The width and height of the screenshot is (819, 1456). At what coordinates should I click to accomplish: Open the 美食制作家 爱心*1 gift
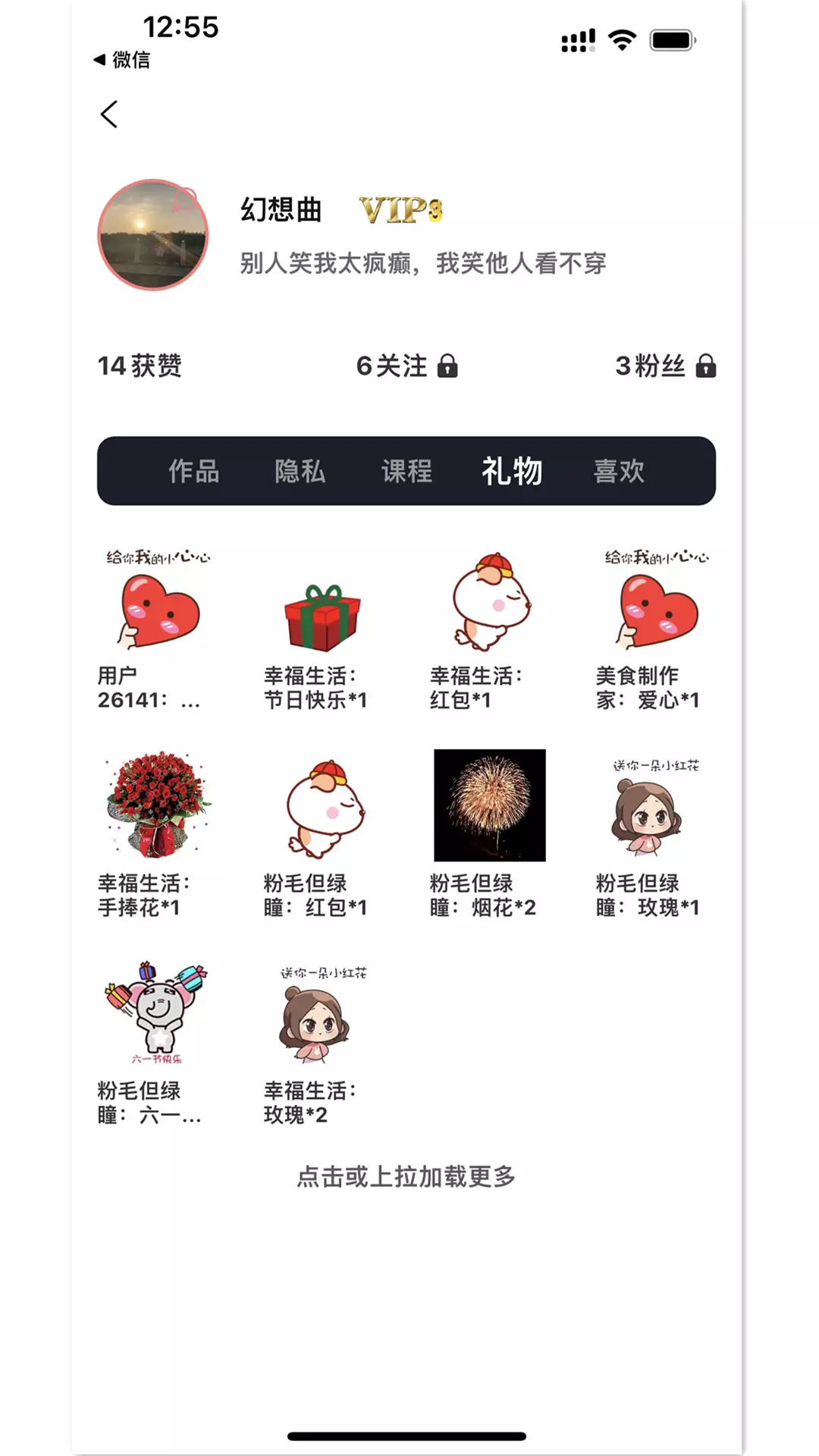point(656,629)
